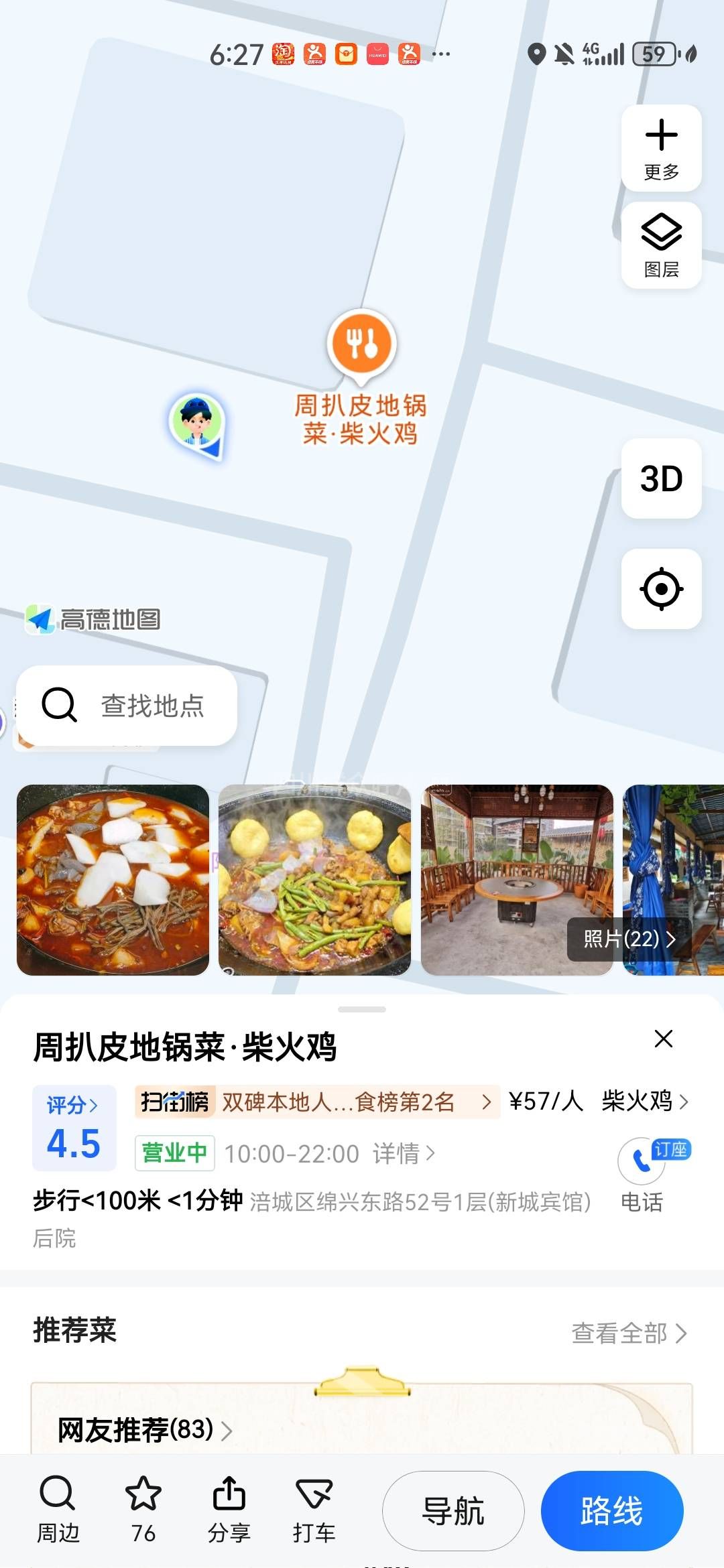Viewport: 724px width, 1568px height.
Task: Show 路线 route options
Action: tap(611, 1511)
